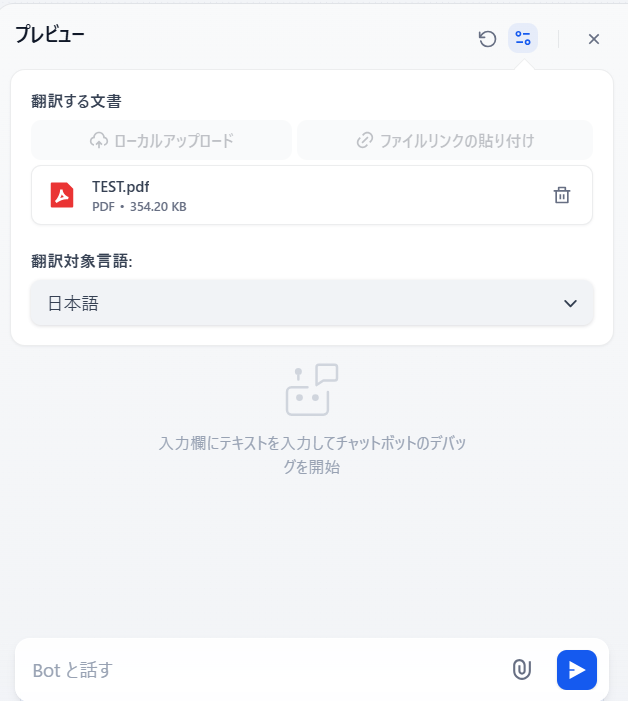The height and width of the screenshot is (701, 628).
Task: Focus the Bot と話す input field
Action: (x=260, y=670)
